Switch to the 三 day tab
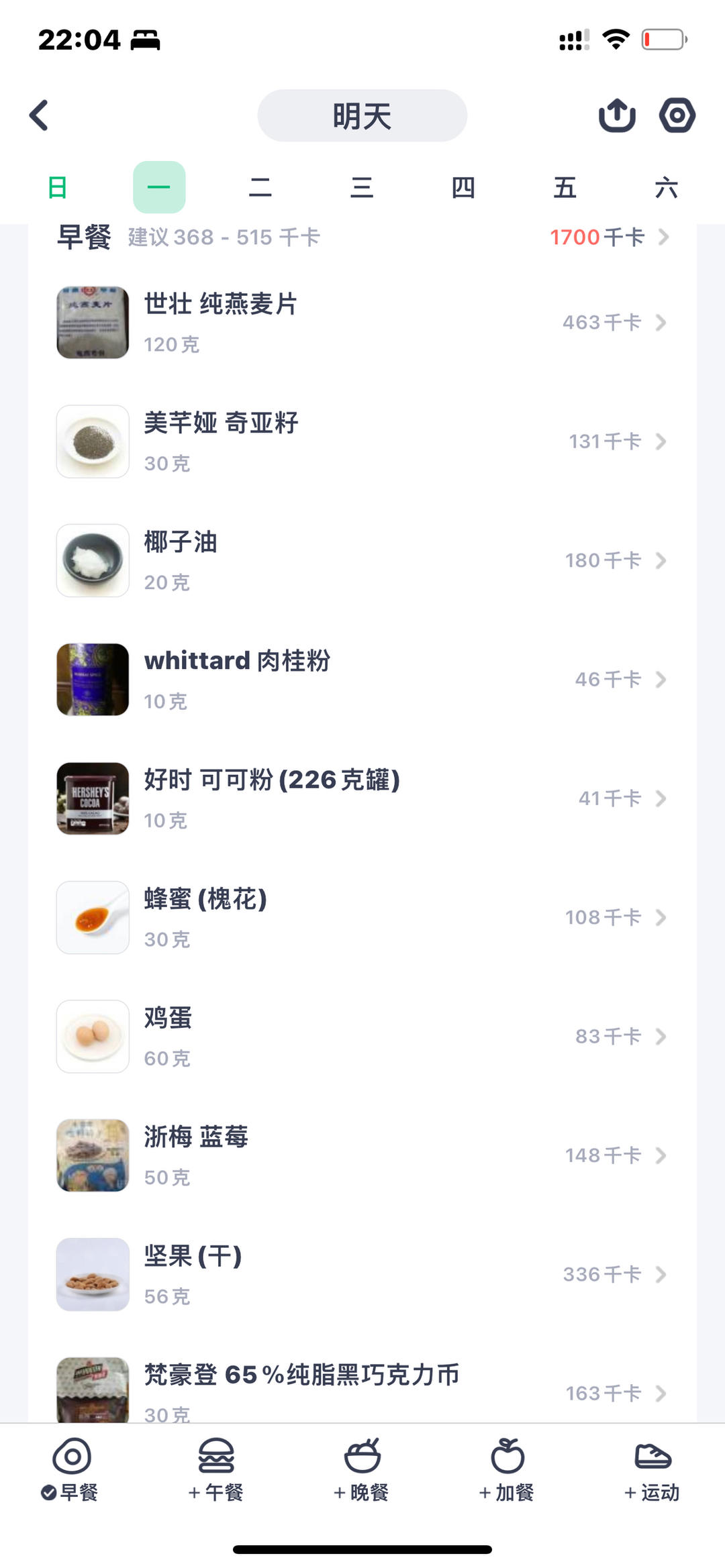The height and width of the screenshot is (1568, 725). [x=362, y=189]
